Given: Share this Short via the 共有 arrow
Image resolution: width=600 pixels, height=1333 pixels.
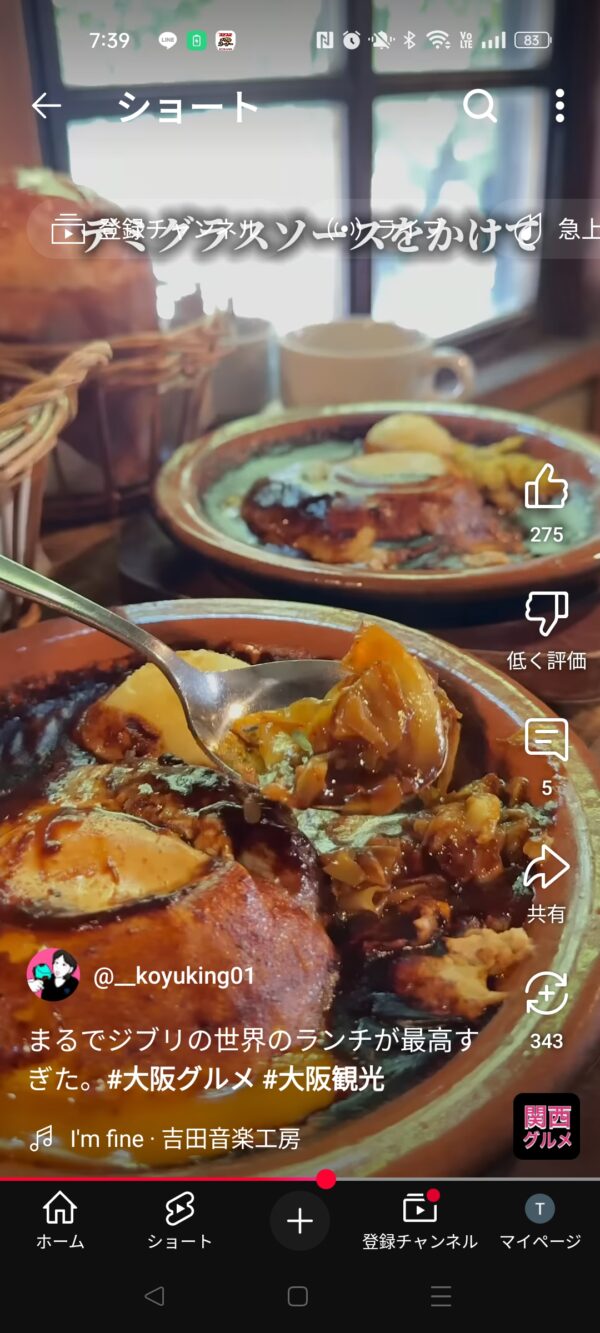Looking at the screenshot, I should 546,868.
